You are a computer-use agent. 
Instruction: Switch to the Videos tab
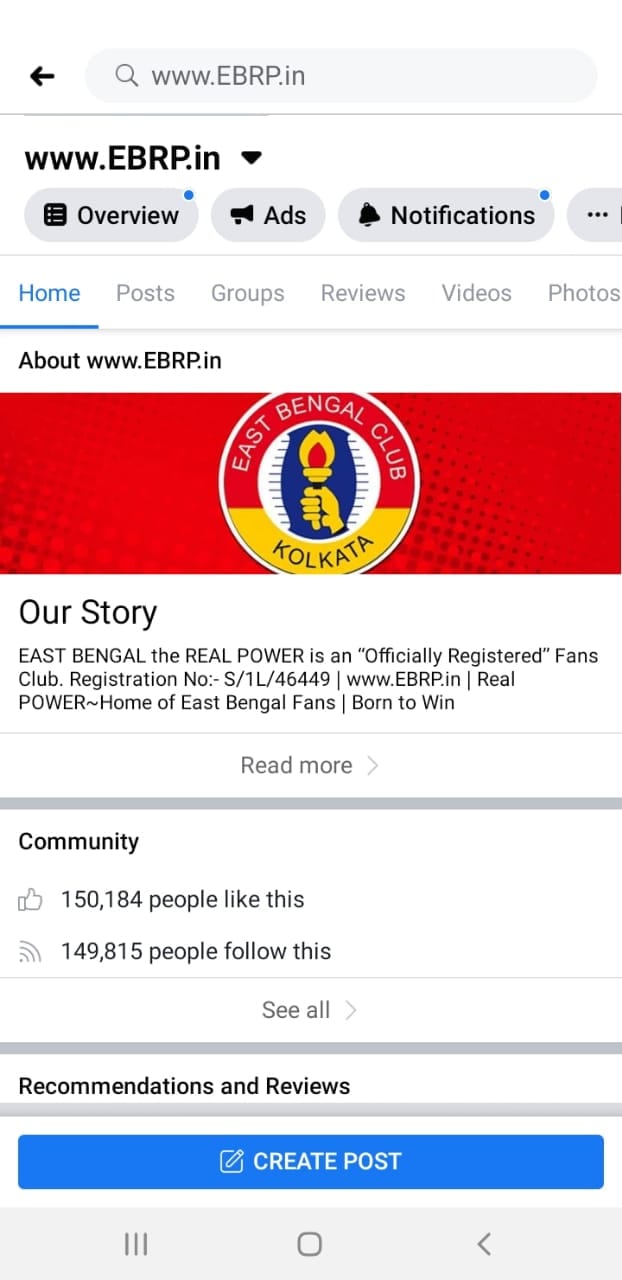[476, 293]
